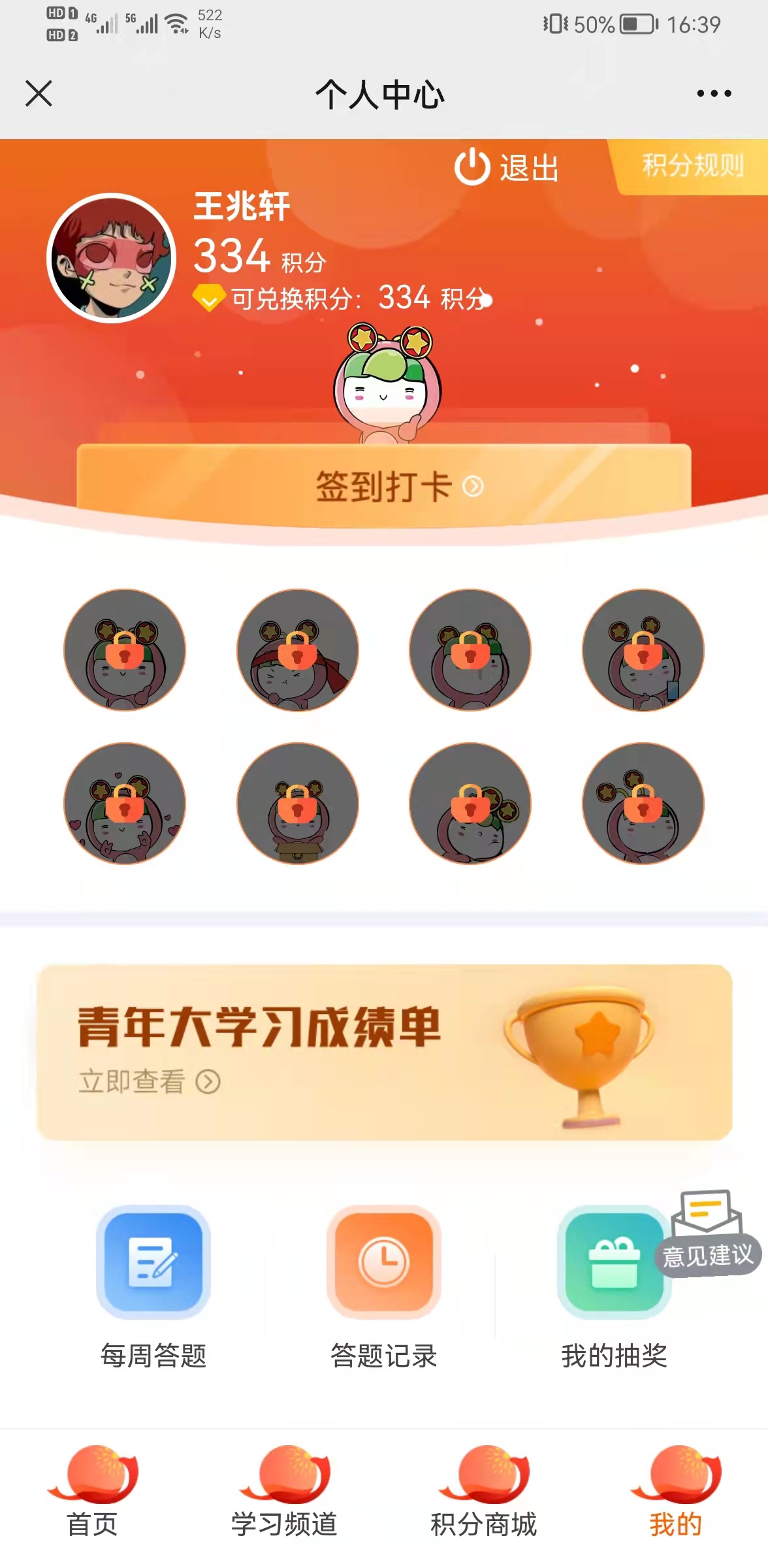Open 青年大学习成绩单 card

click(384, 1052)
